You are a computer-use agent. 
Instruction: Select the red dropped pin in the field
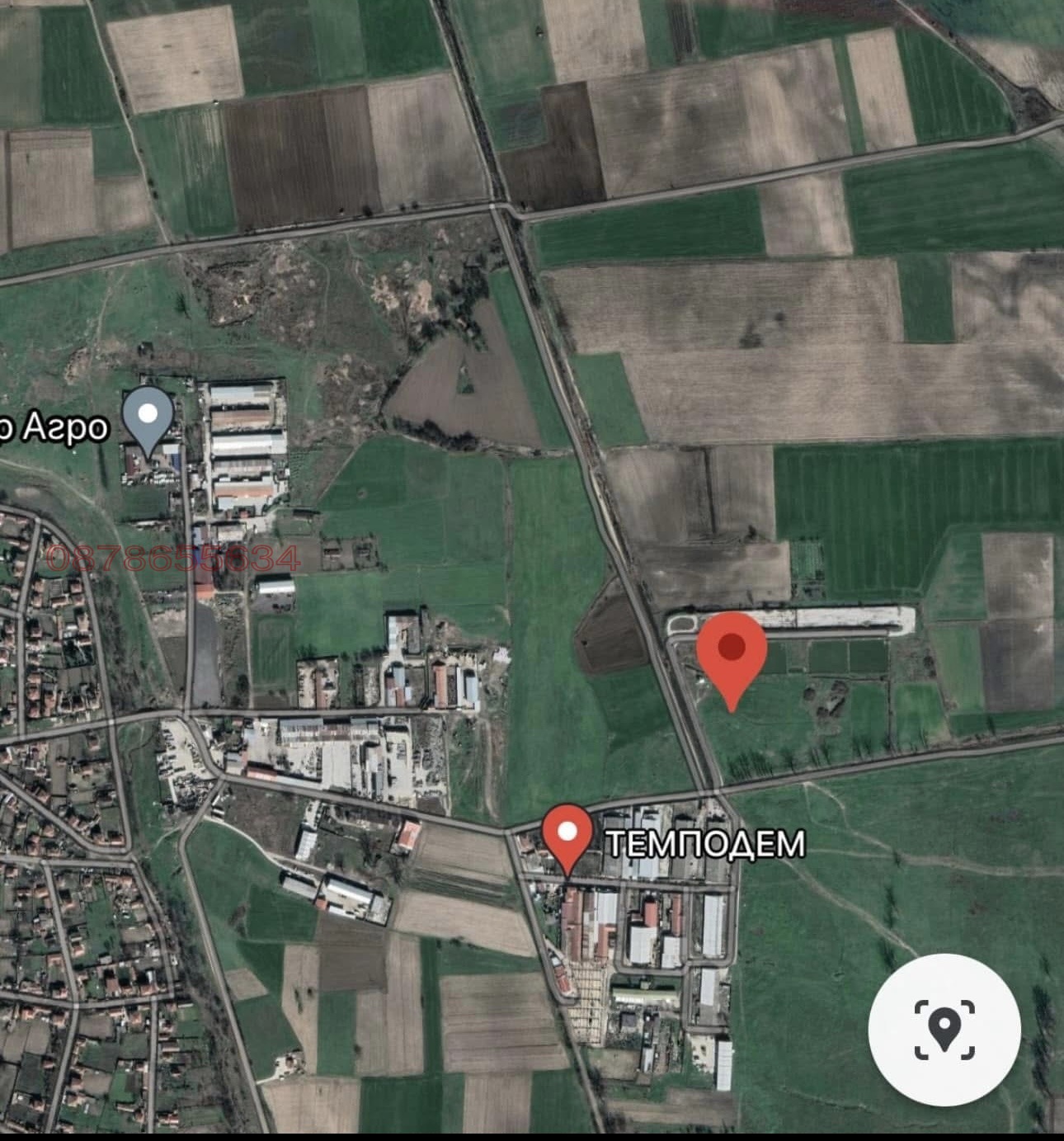(732, 653)
